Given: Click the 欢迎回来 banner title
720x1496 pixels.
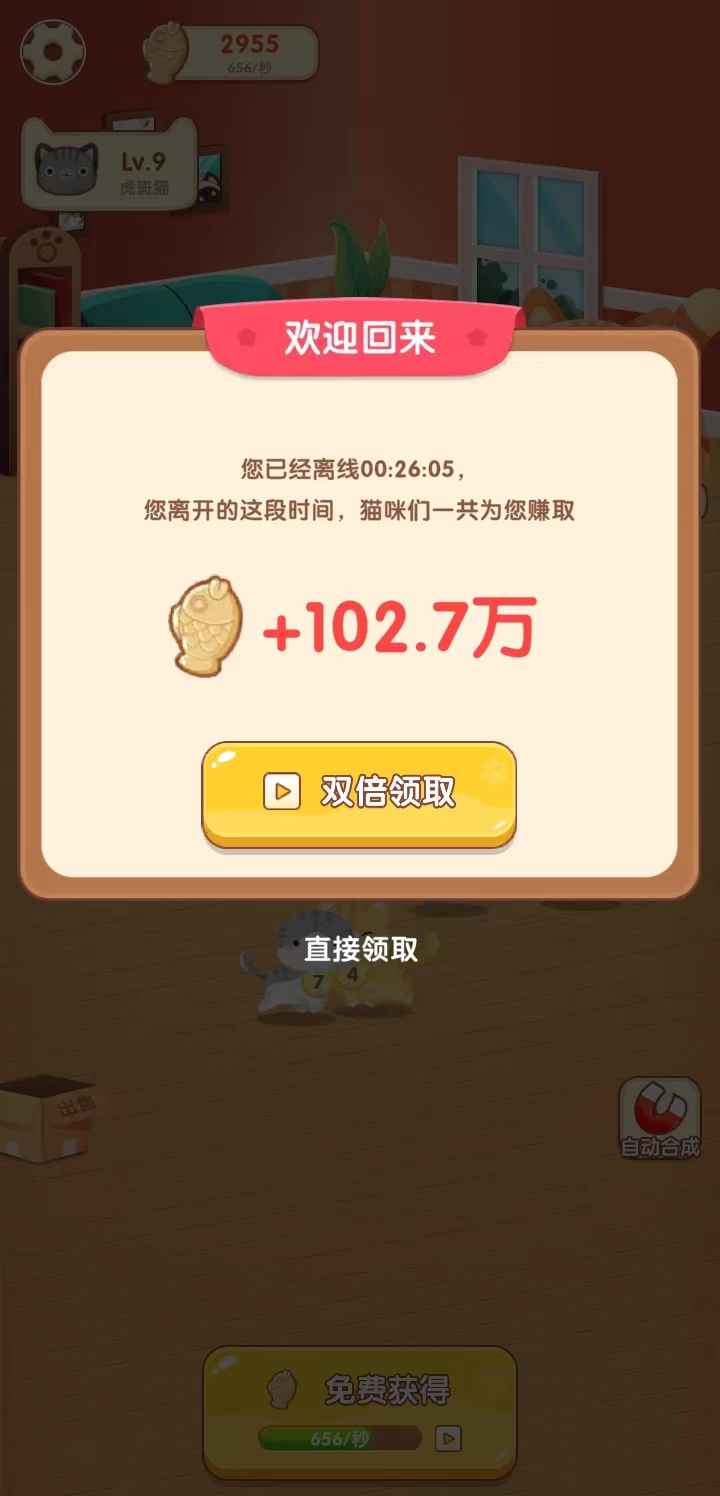Looking at the screenshot, I should (360, 338).
